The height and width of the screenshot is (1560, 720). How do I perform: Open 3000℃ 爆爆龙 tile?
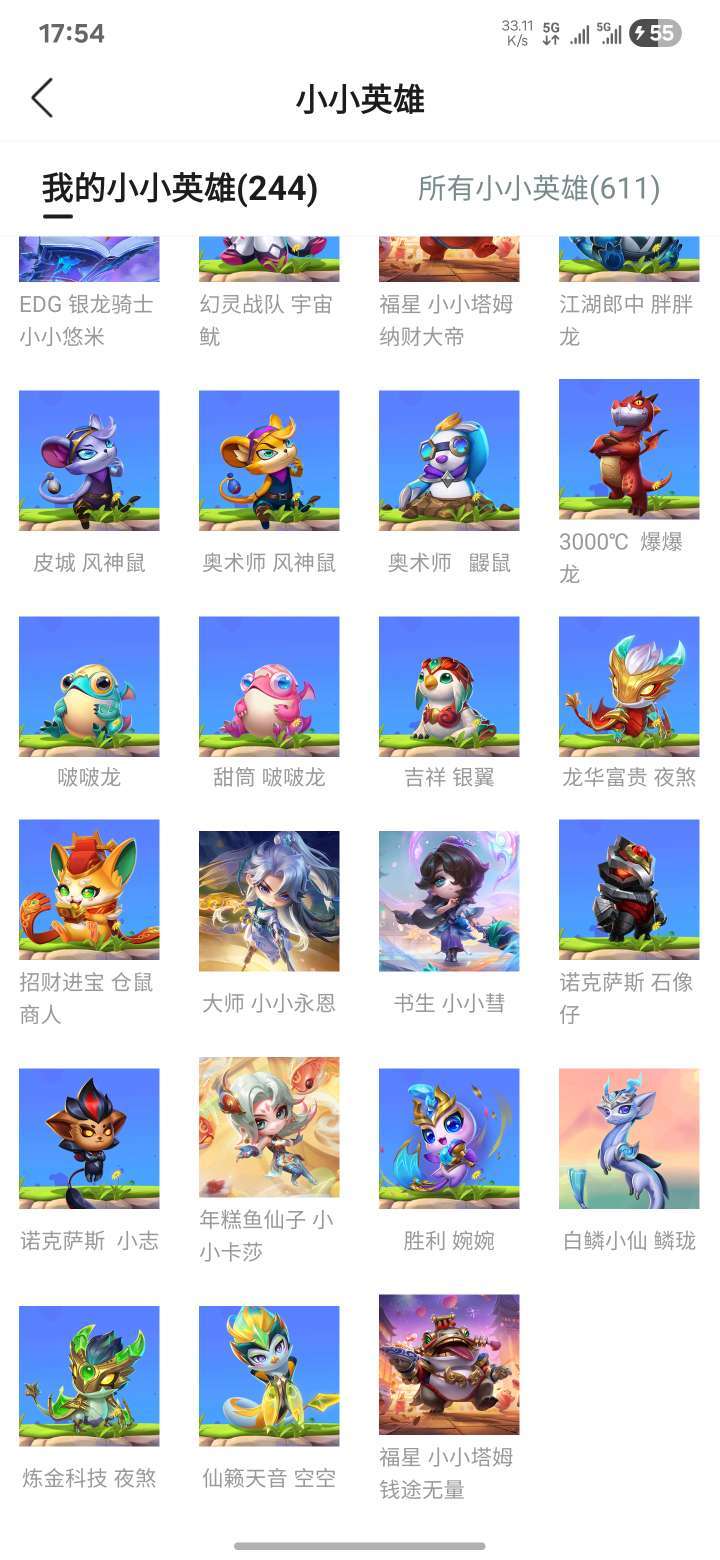[629, 449]
